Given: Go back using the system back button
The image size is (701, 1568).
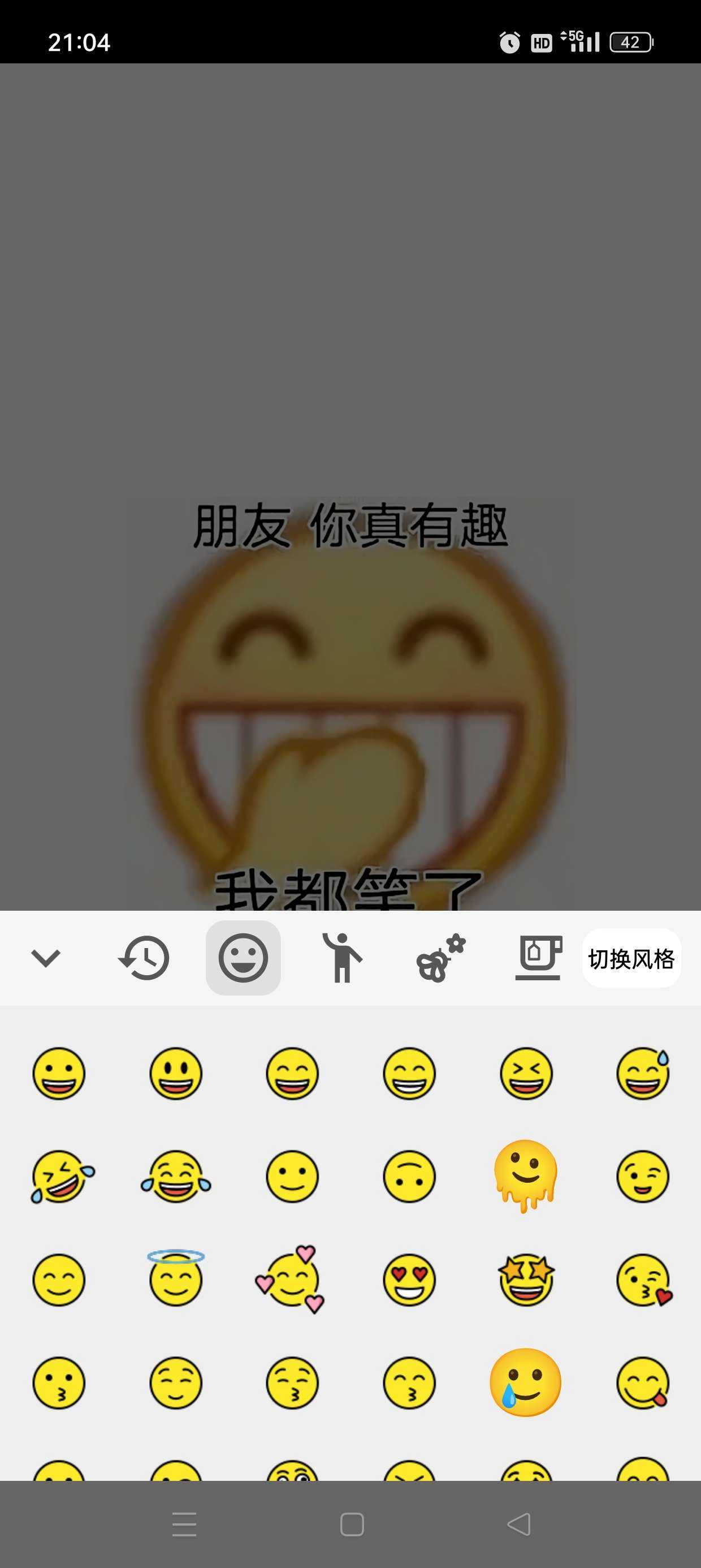Looking at the screenshot, I should pyautogui.click(x=519, y=1524).
